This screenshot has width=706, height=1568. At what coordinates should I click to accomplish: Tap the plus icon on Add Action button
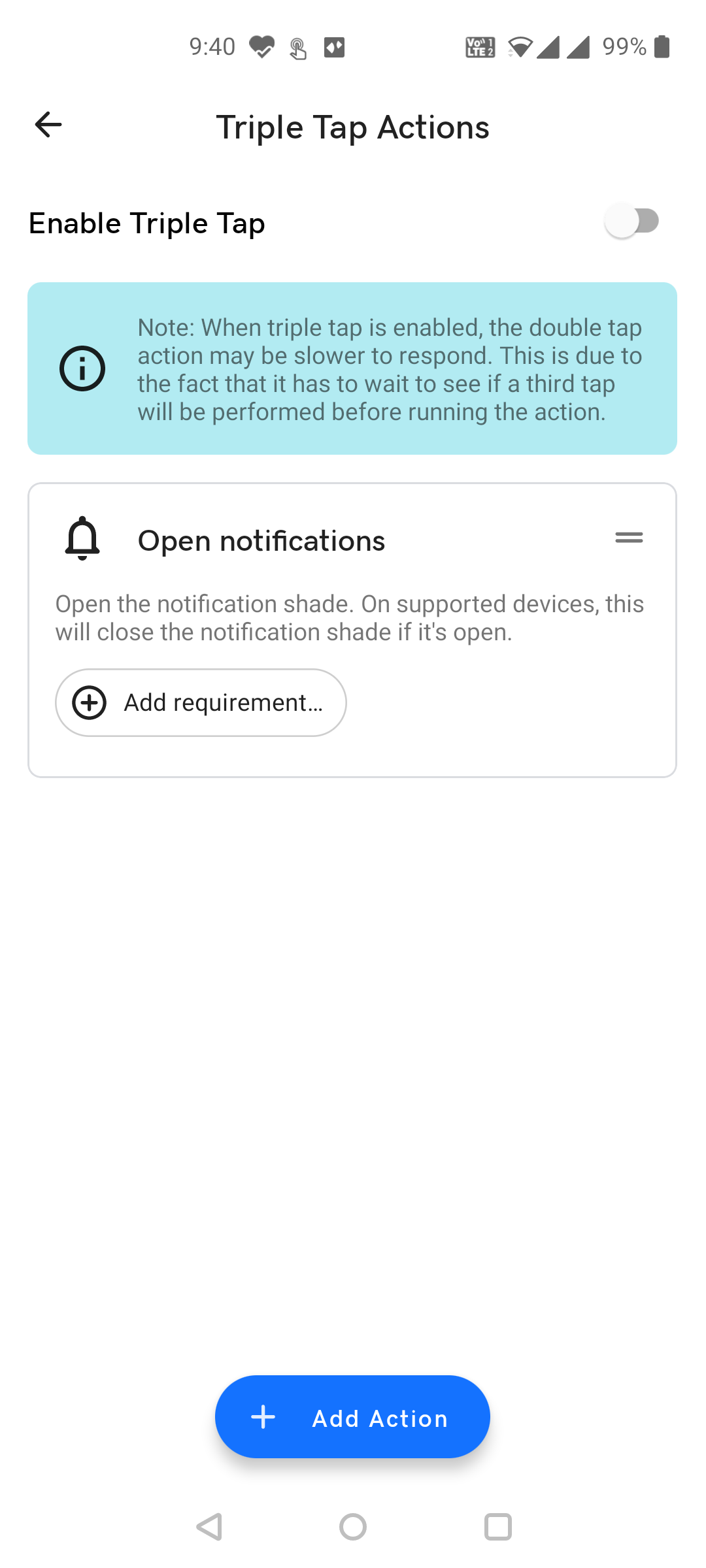[263, 1418]
